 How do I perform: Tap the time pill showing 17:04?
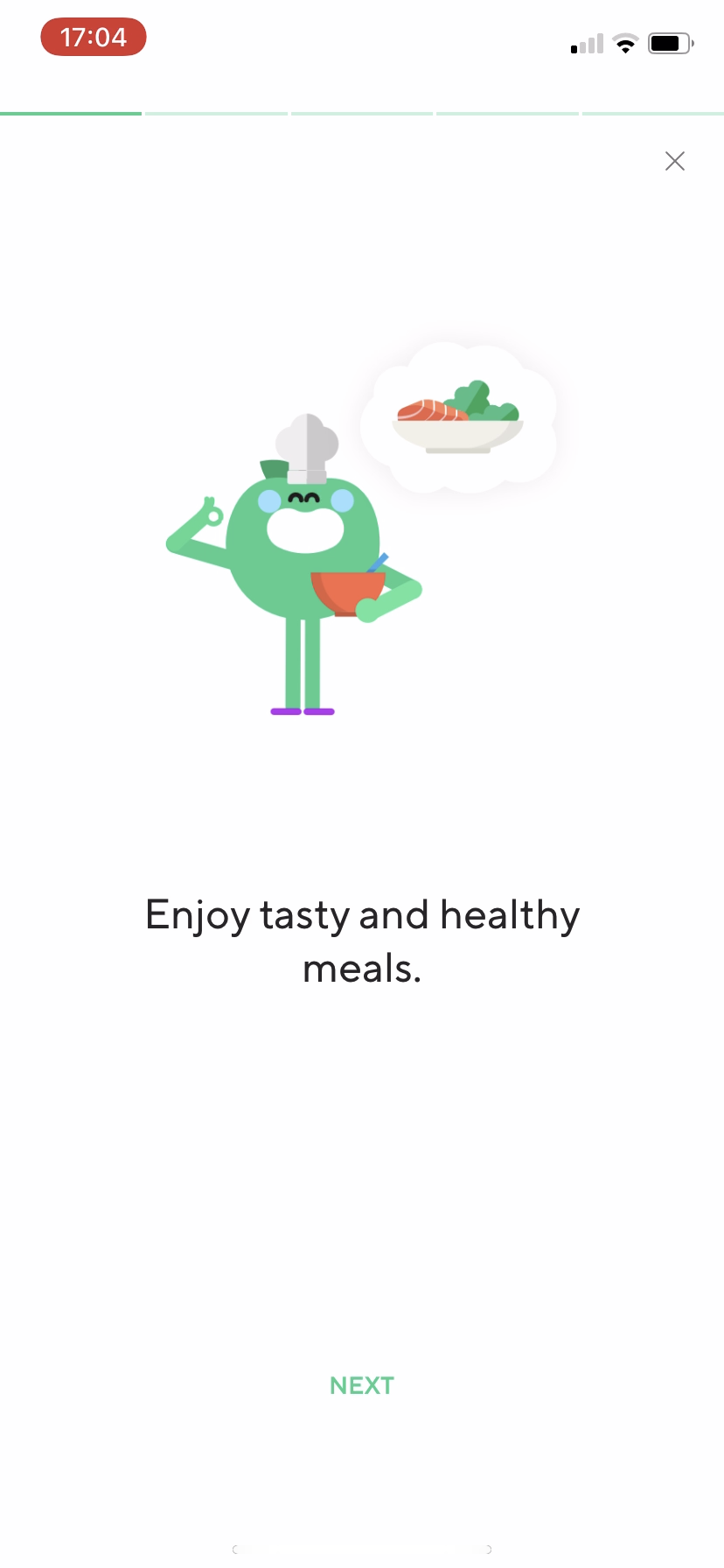pyautogui.click(x=93, y=37)
